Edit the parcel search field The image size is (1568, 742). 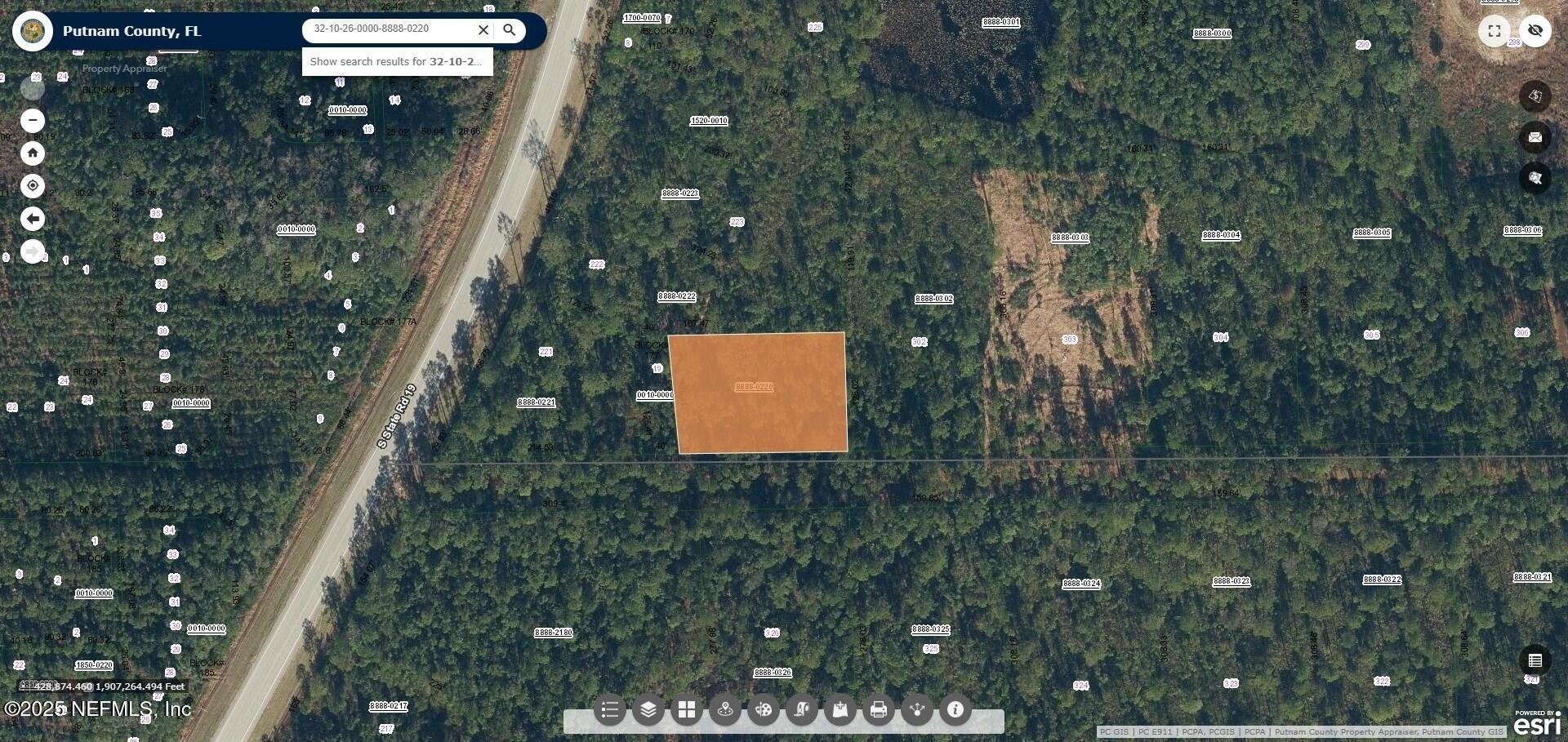click(390, 29)
